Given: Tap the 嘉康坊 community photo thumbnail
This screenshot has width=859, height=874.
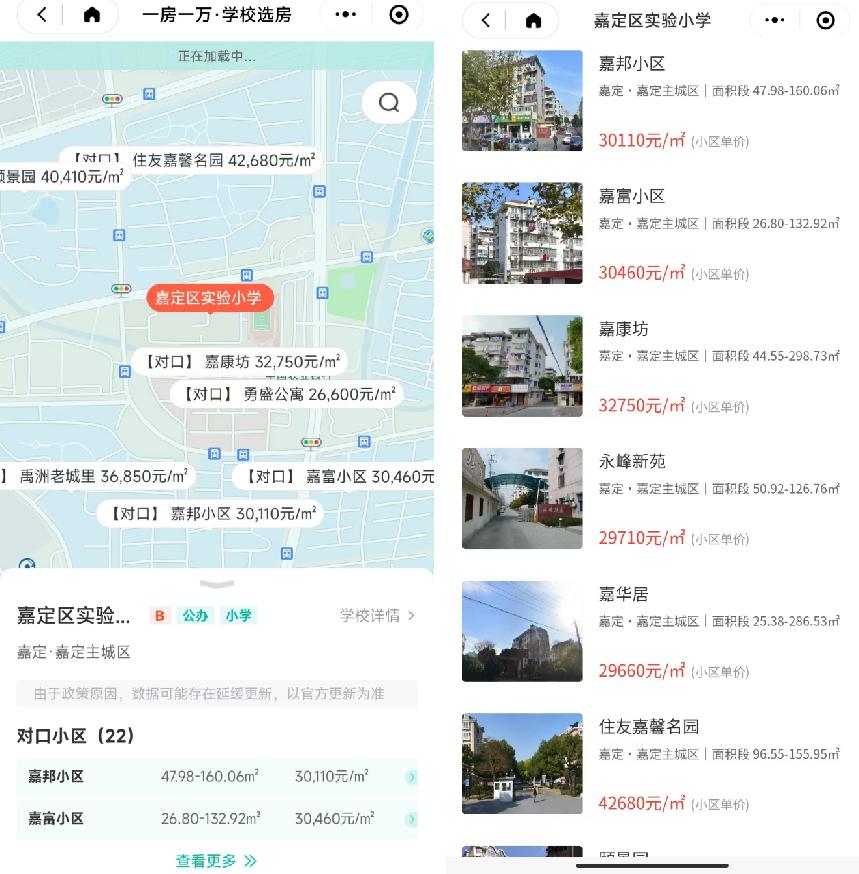Looking at the screenshot, I should (x=521, y=366).
